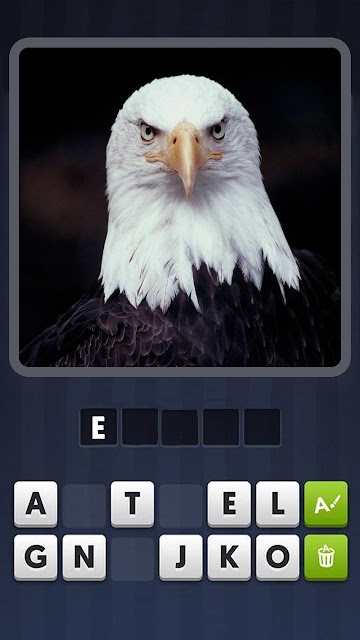Choose the letter O tile
Viewport: 360px width, 640px height.
pos(278,558)
